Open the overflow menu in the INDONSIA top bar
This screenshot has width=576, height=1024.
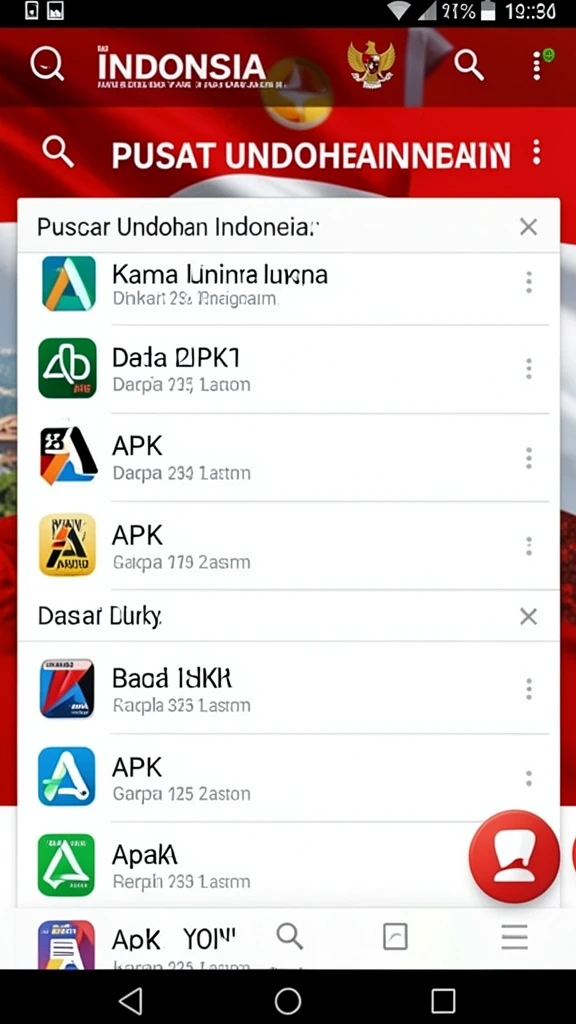(537, 65)
